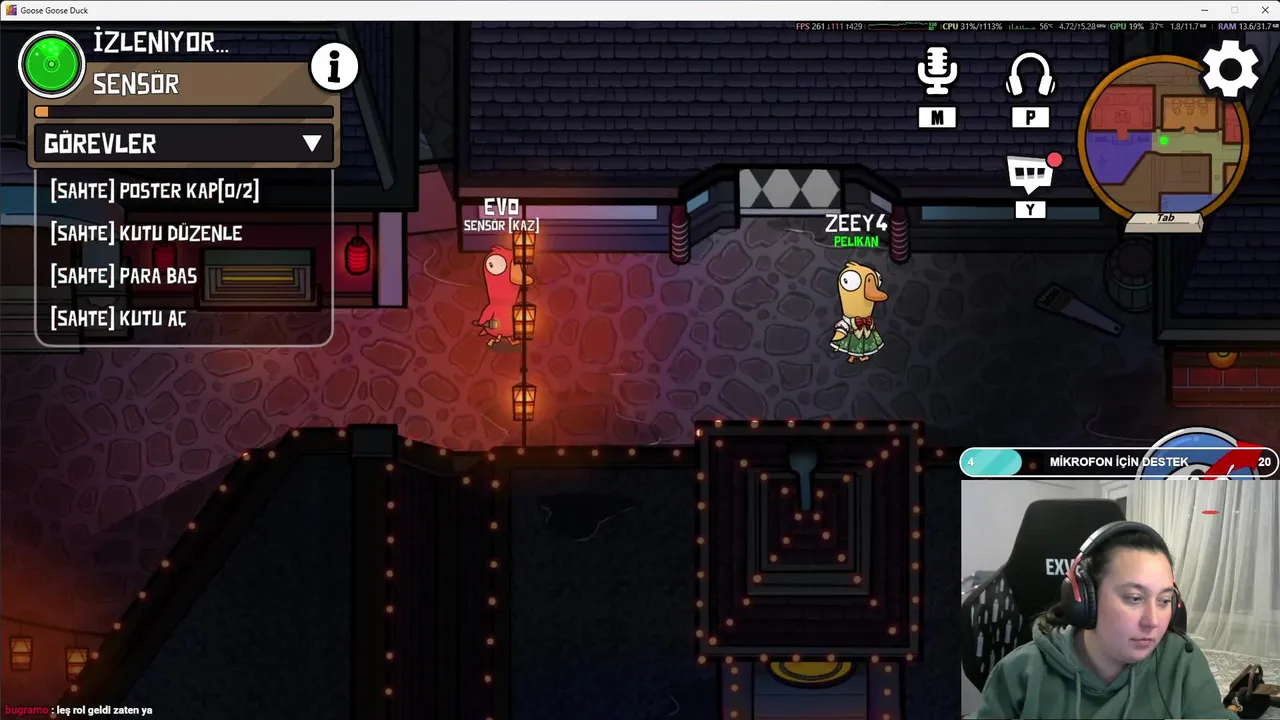Close the Goose Goose Duck window
The height and width of the screenshot is (720, 1280).
1263,10
